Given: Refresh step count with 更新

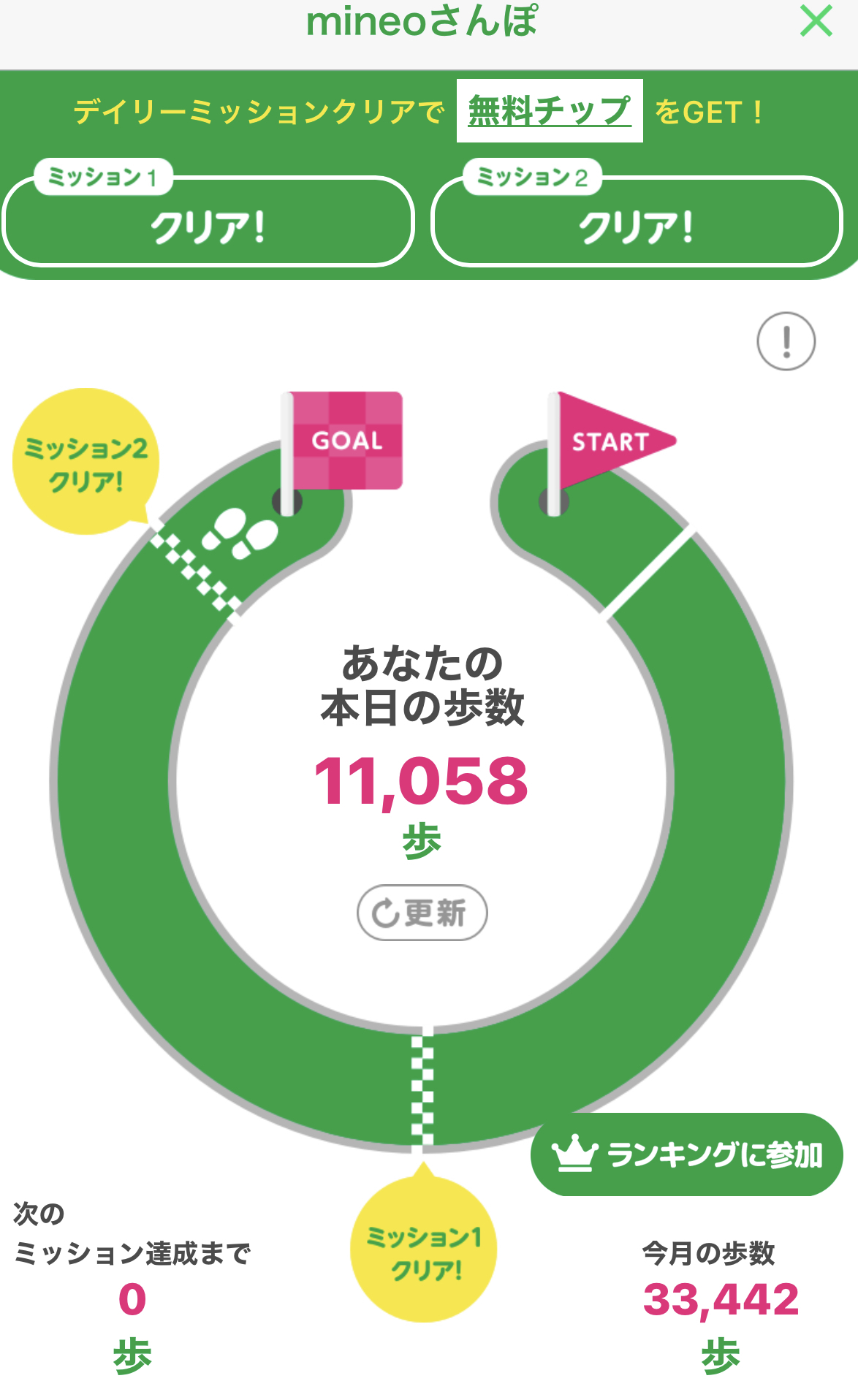Looking at the screenshot, I should pos(422,913).
